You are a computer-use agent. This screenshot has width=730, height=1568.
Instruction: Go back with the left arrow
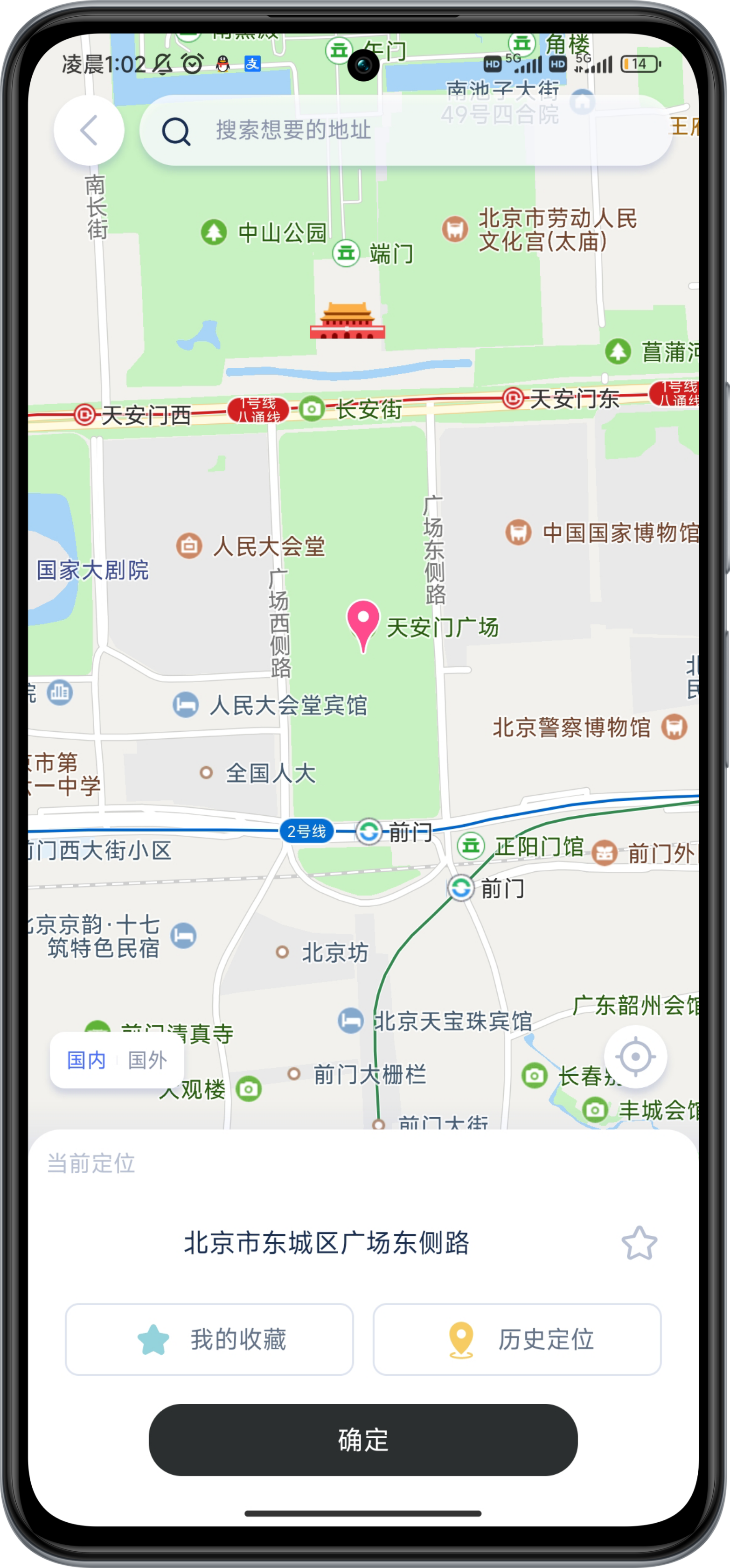click(x=89, y=131)
